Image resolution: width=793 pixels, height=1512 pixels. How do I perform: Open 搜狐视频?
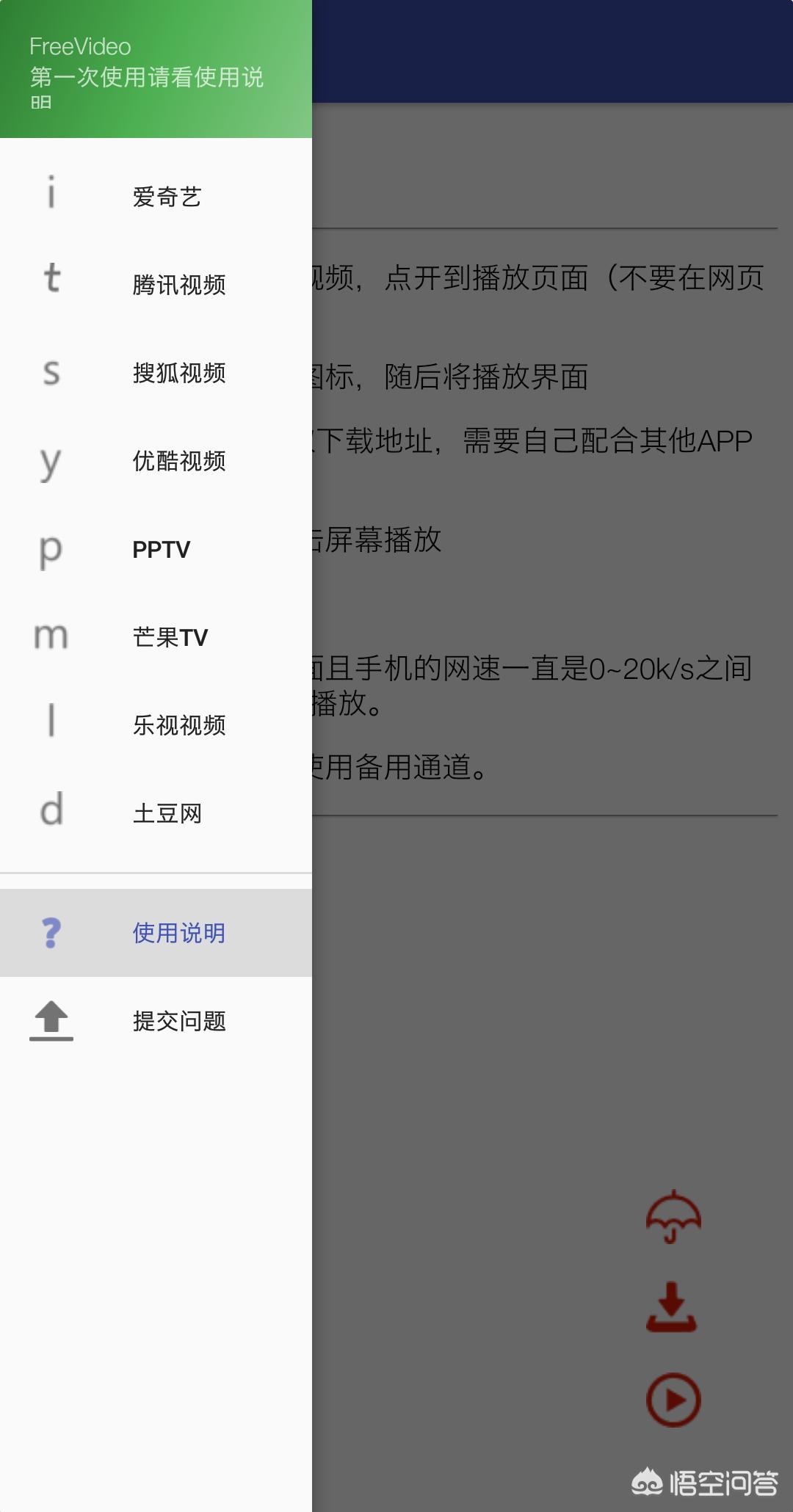pos(156,373)
